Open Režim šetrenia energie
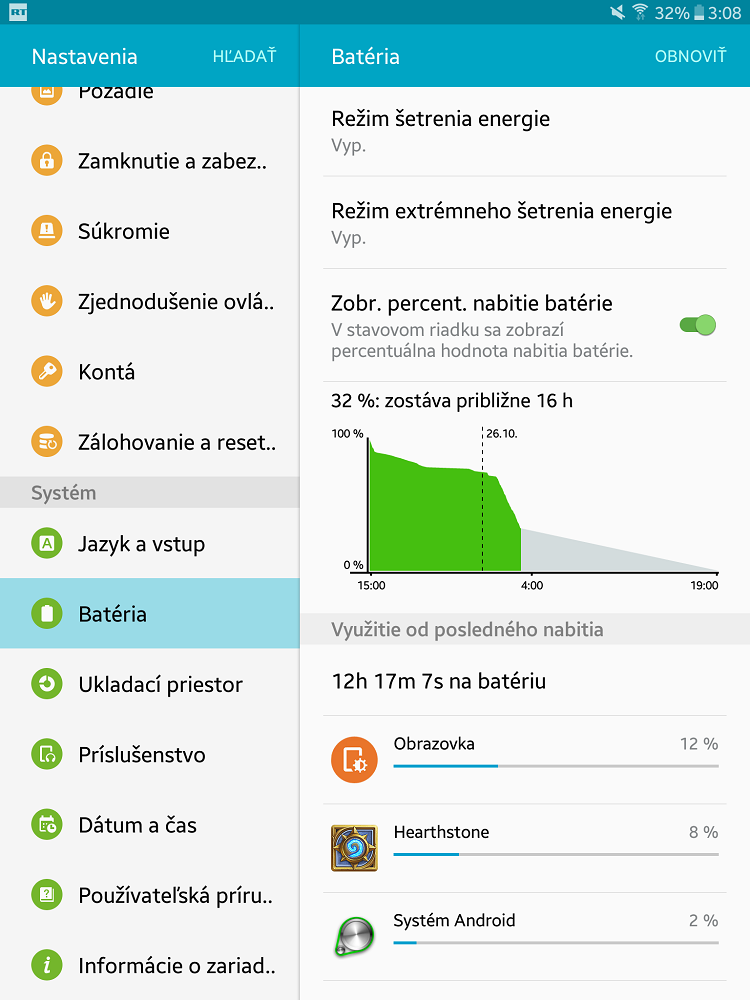Image resolution: width=750 pixels, height=1000 pixels. 525,131
